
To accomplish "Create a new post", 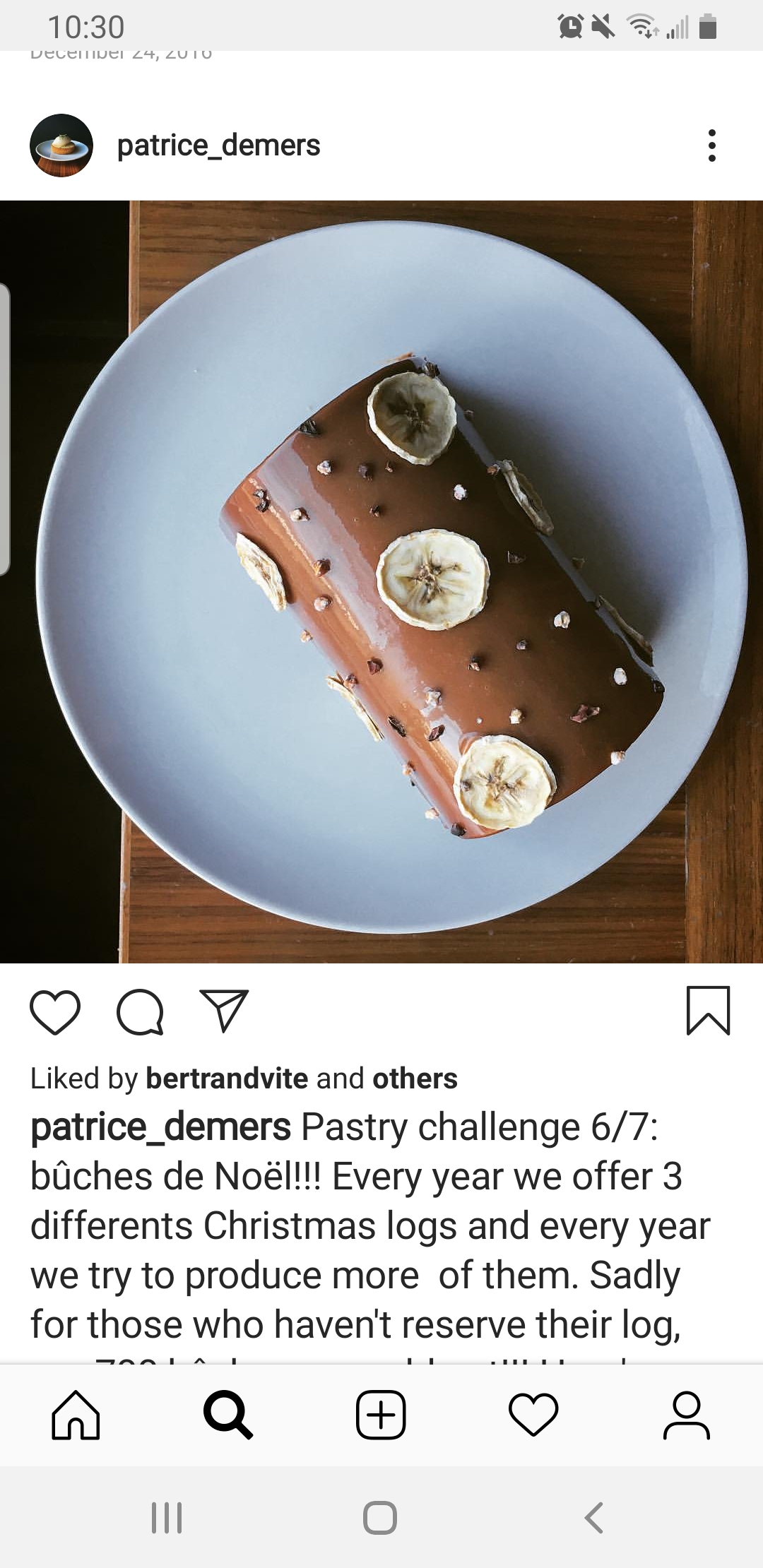I will [x=381, y=1415].
